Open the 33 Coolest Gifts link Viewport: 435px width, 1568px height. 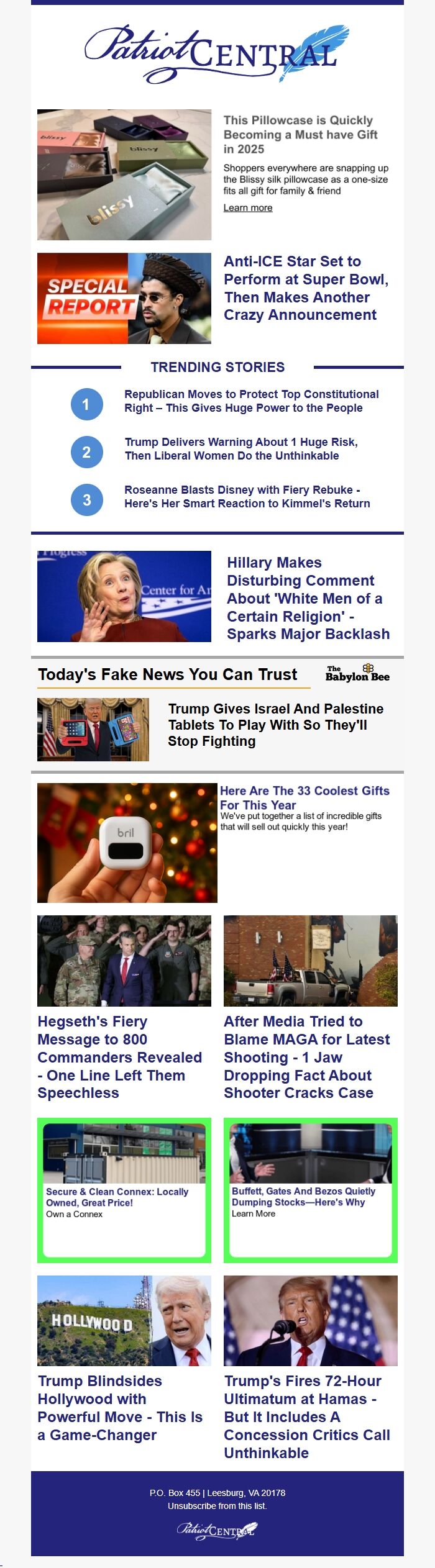click(304, 797)
